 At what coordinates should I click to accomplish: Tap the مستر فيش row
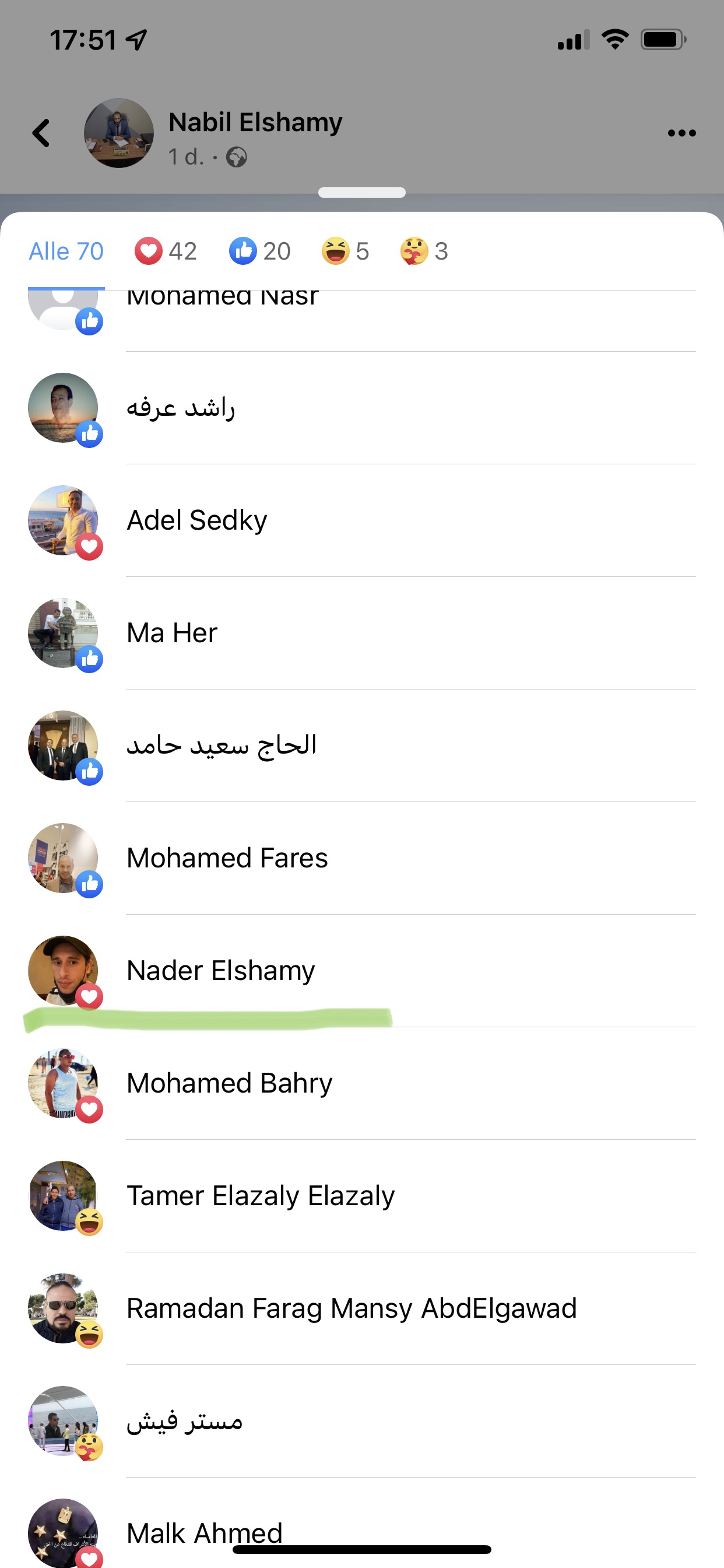pyautogui.click(x=362, y=1422)
